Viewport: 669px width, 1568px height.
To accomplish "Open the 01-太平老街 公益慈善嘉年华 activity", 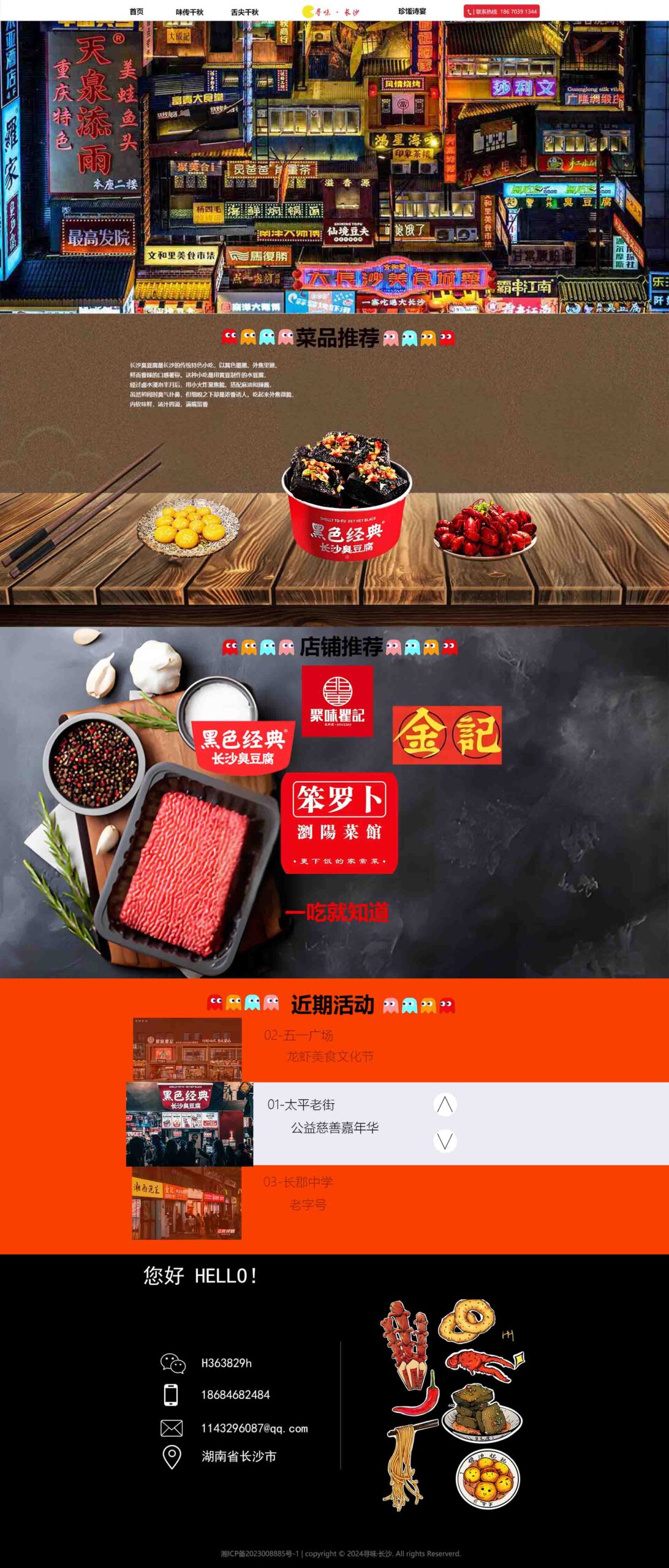I will (x=323, y=1116).
